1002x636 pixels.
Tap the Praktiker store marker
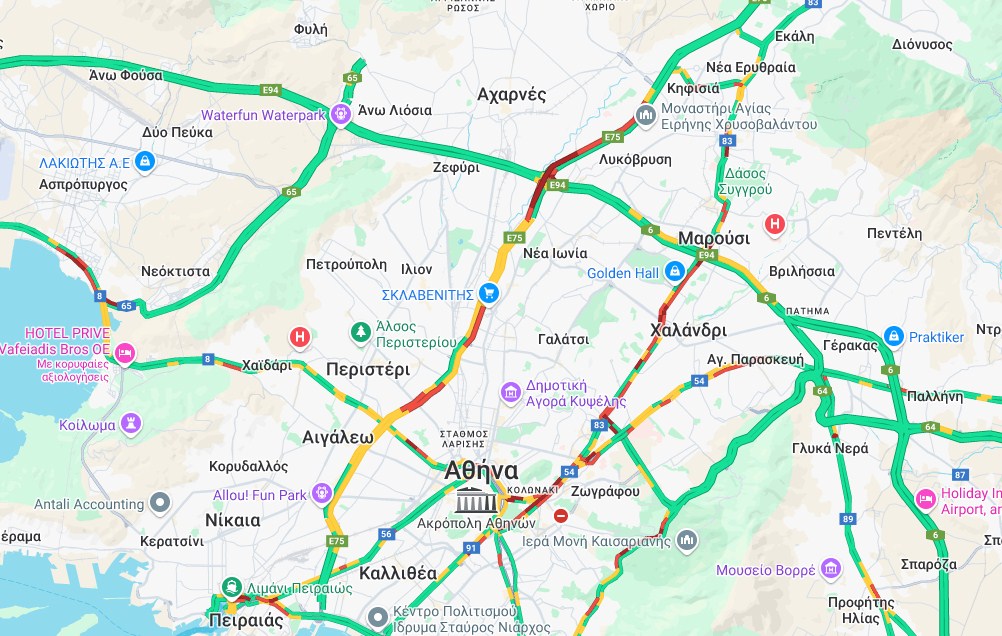[x=894, y=336]
